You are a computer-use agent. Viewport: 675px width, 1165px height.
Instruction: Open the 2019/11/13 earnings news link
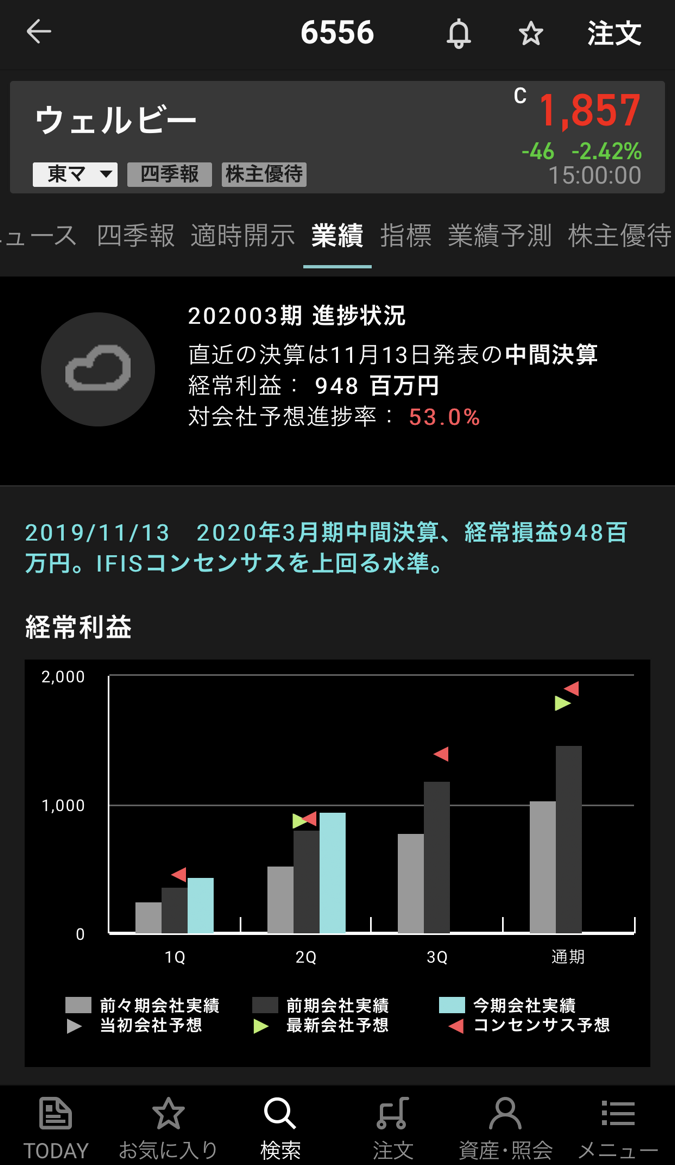(326, 548)
